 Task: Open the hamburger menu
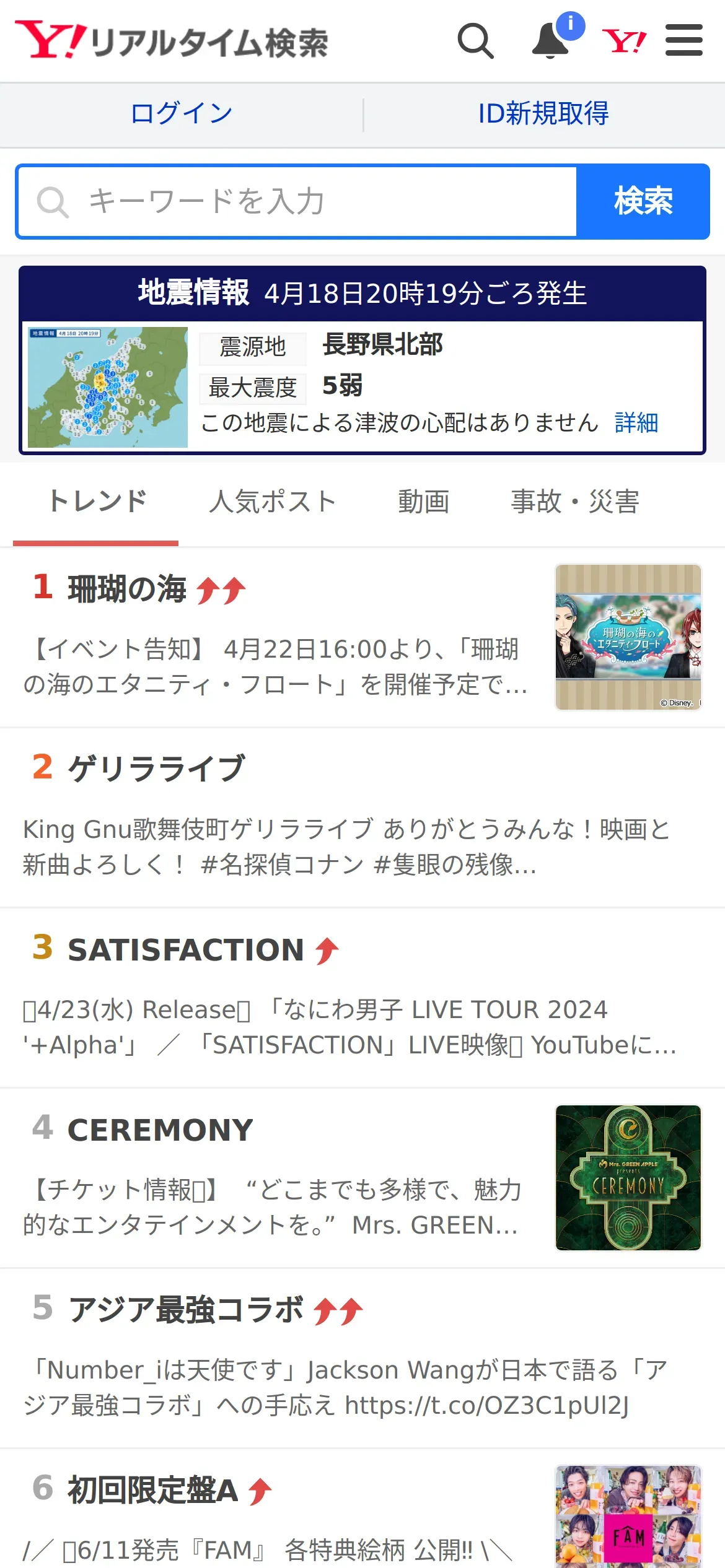tap(684, 41)
